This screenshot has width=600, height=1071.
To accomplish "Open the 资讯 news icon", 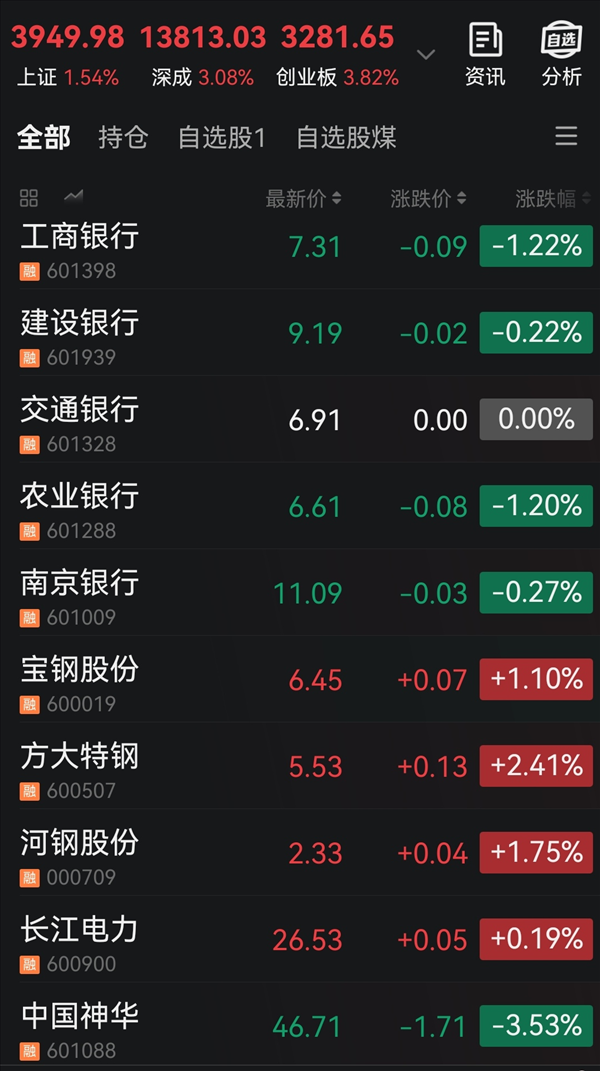I will [486, 53].
